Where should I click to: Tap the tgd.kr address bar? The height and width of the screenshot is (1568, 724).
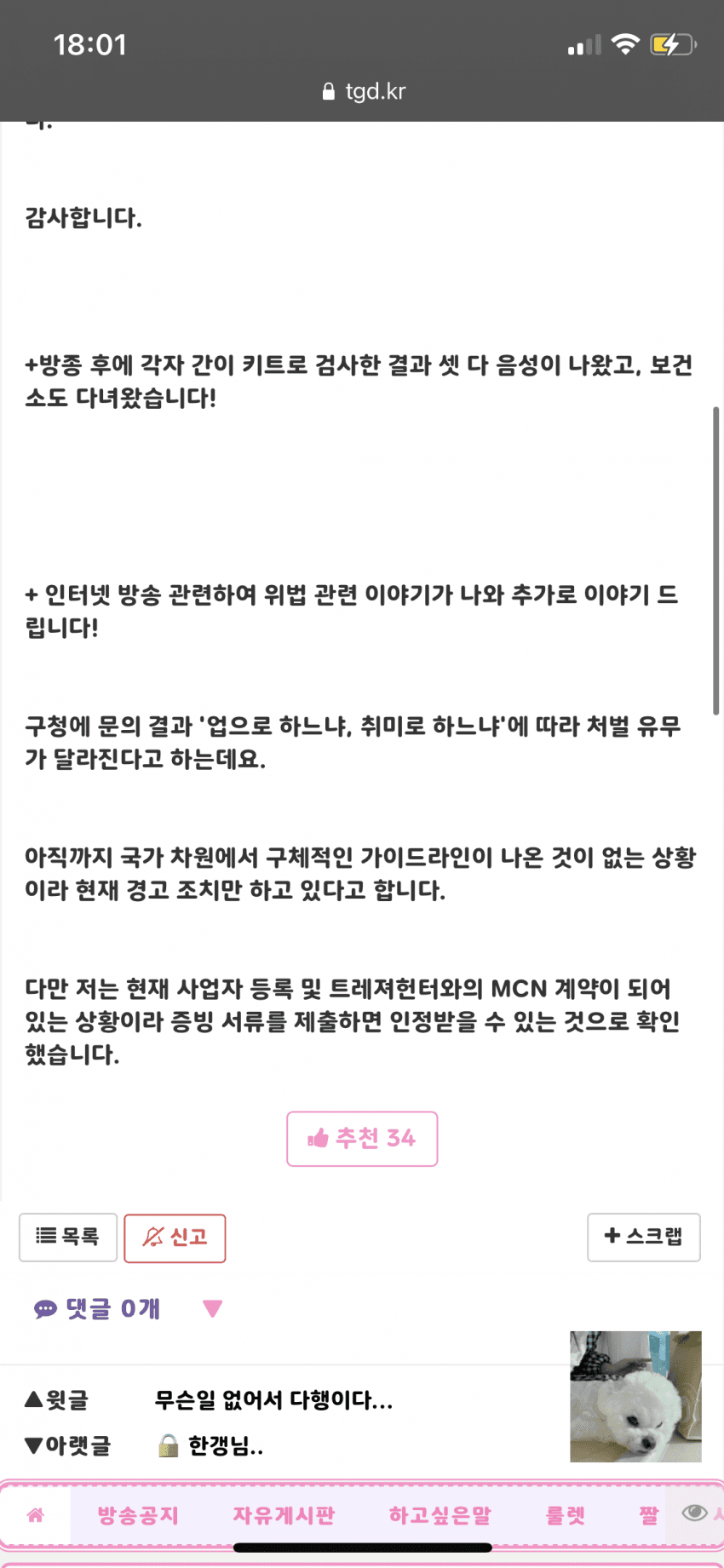[x=364, y=91]
